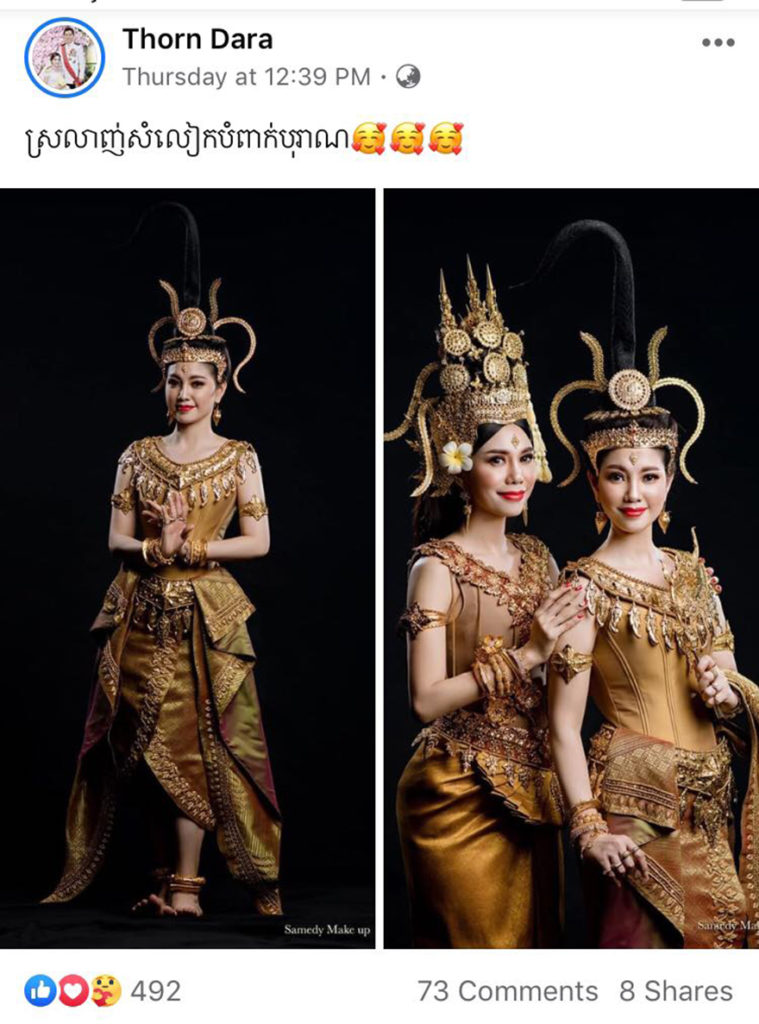The height and width of the screenshot is (1024, 759).
Task: Open Thorn Dara's profile name link
Action: click(197, 39)
